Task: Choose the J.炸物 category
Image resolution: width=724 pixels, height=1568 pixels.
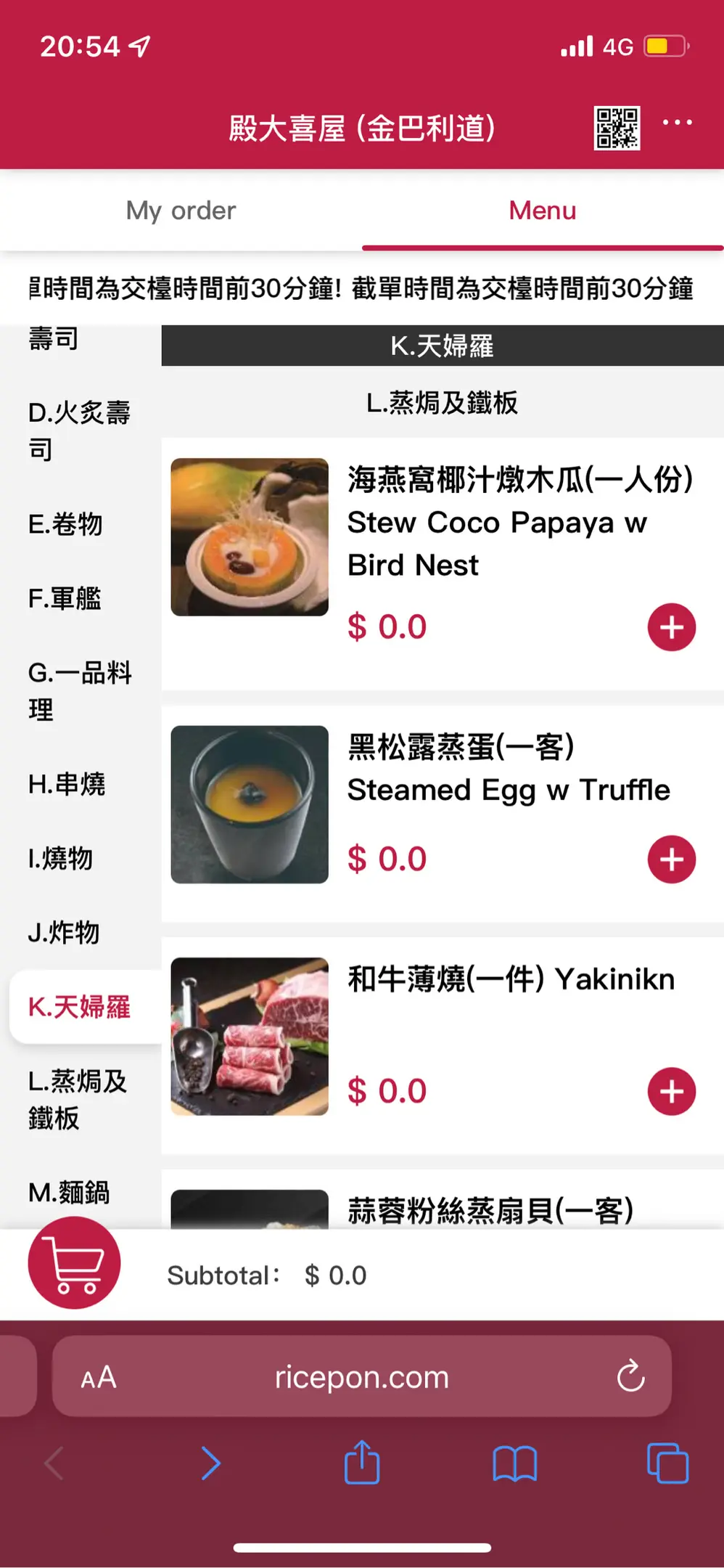Action: click(64, 933)
